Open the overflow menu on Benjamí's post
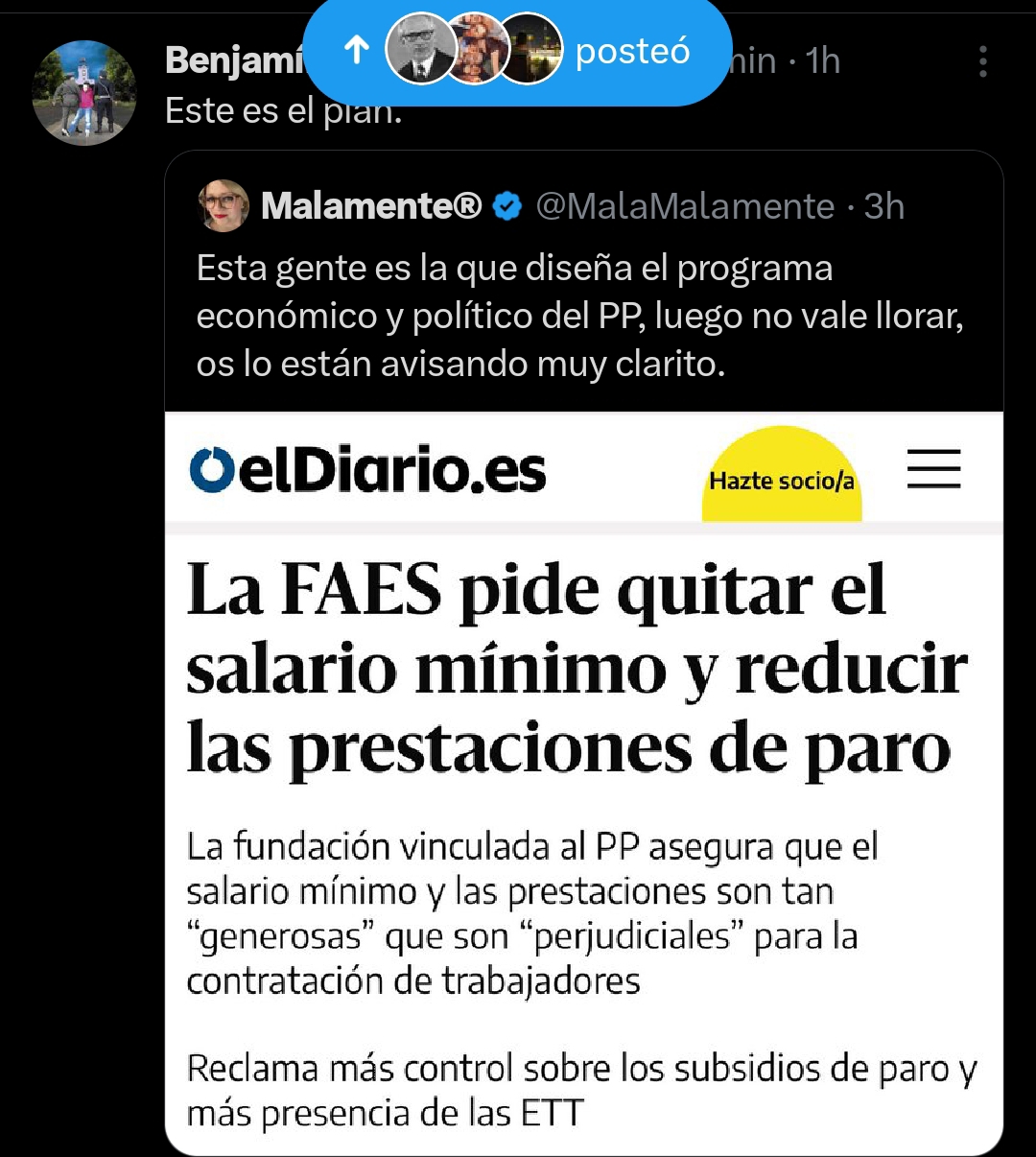This screenshot has height=1157, width=1036. tap(982, 61)
